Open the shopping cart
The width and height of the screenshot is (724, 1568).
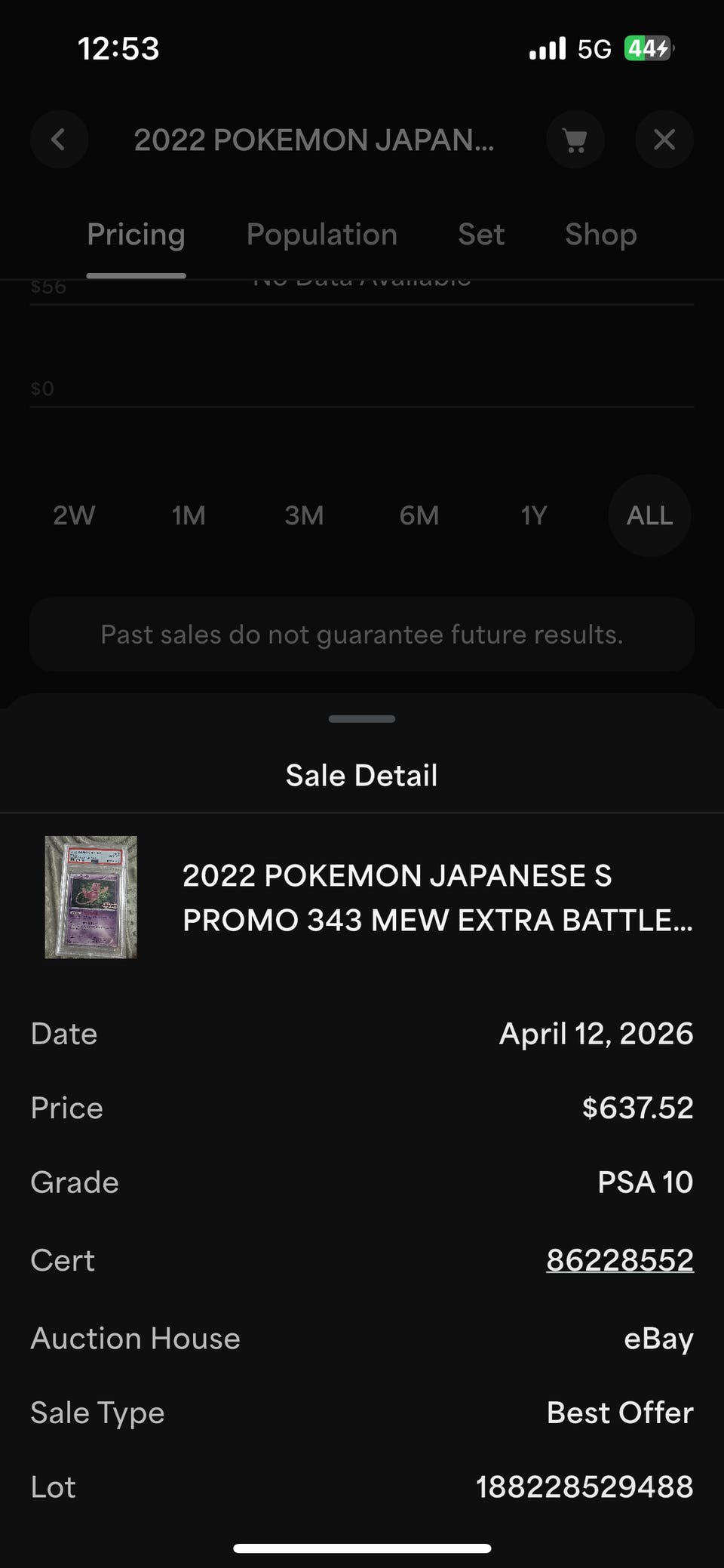(x=575, y=140)
